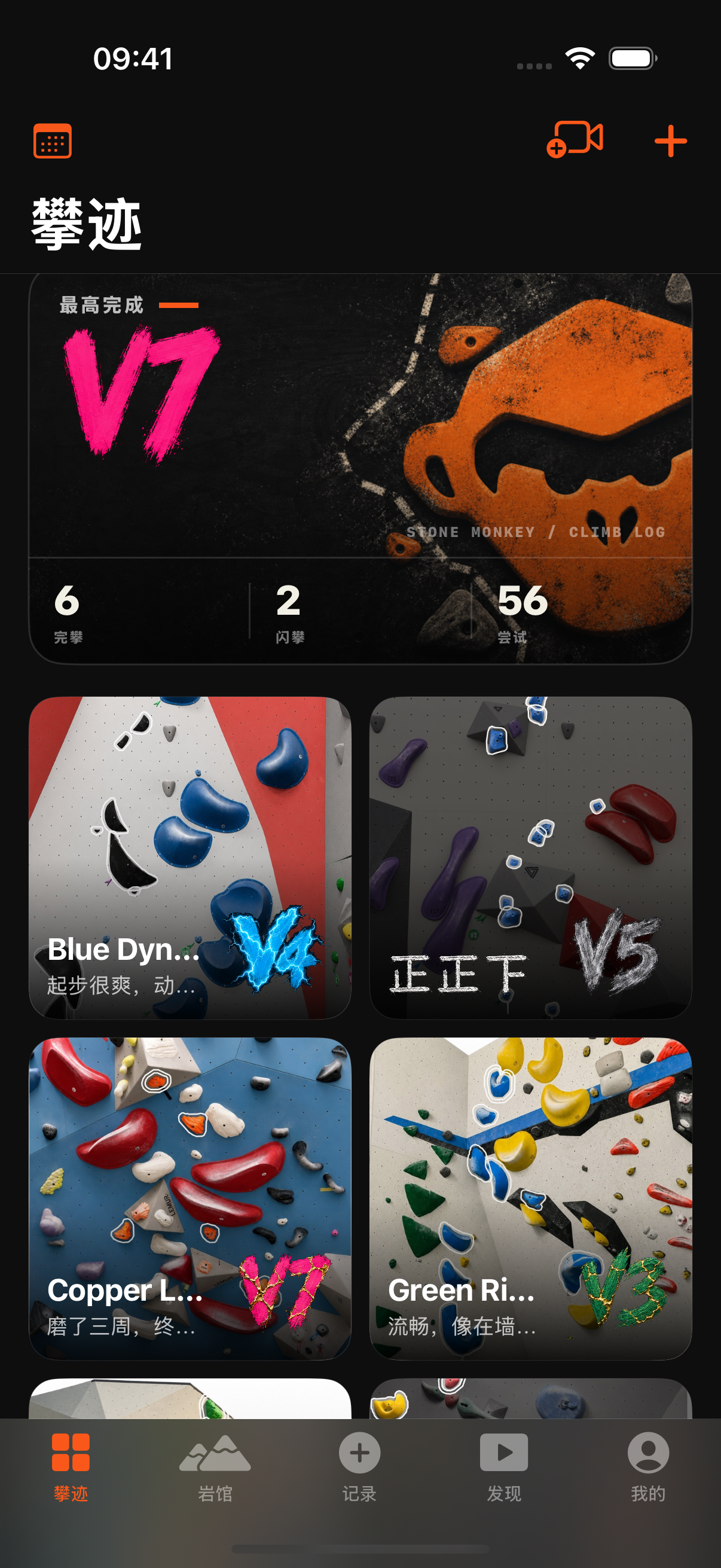The width and height of the screenshot is (721, 1568).
Task: Select the 攀迹 tab
Action: coord(71,1467)
